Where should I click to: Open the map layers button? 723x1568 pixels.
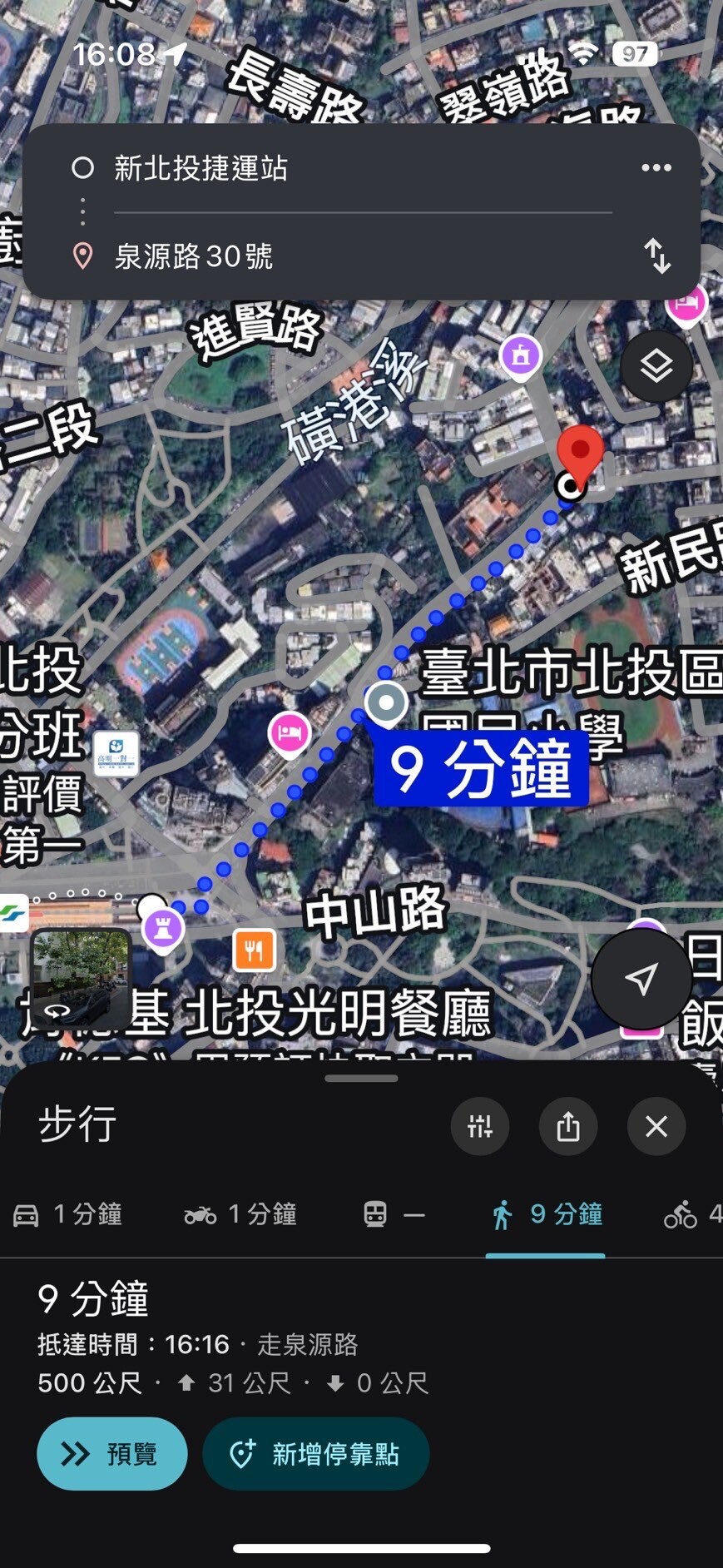point(656,366)
